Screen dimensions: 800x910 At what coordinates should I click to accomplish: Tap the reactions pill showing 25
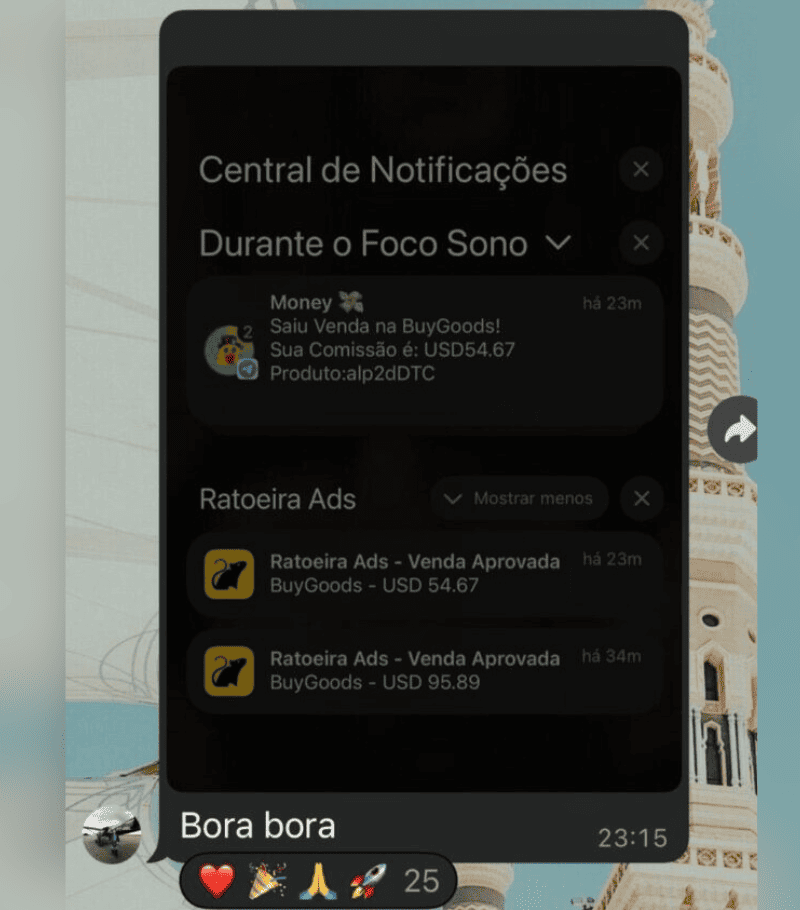click(318, 881)
